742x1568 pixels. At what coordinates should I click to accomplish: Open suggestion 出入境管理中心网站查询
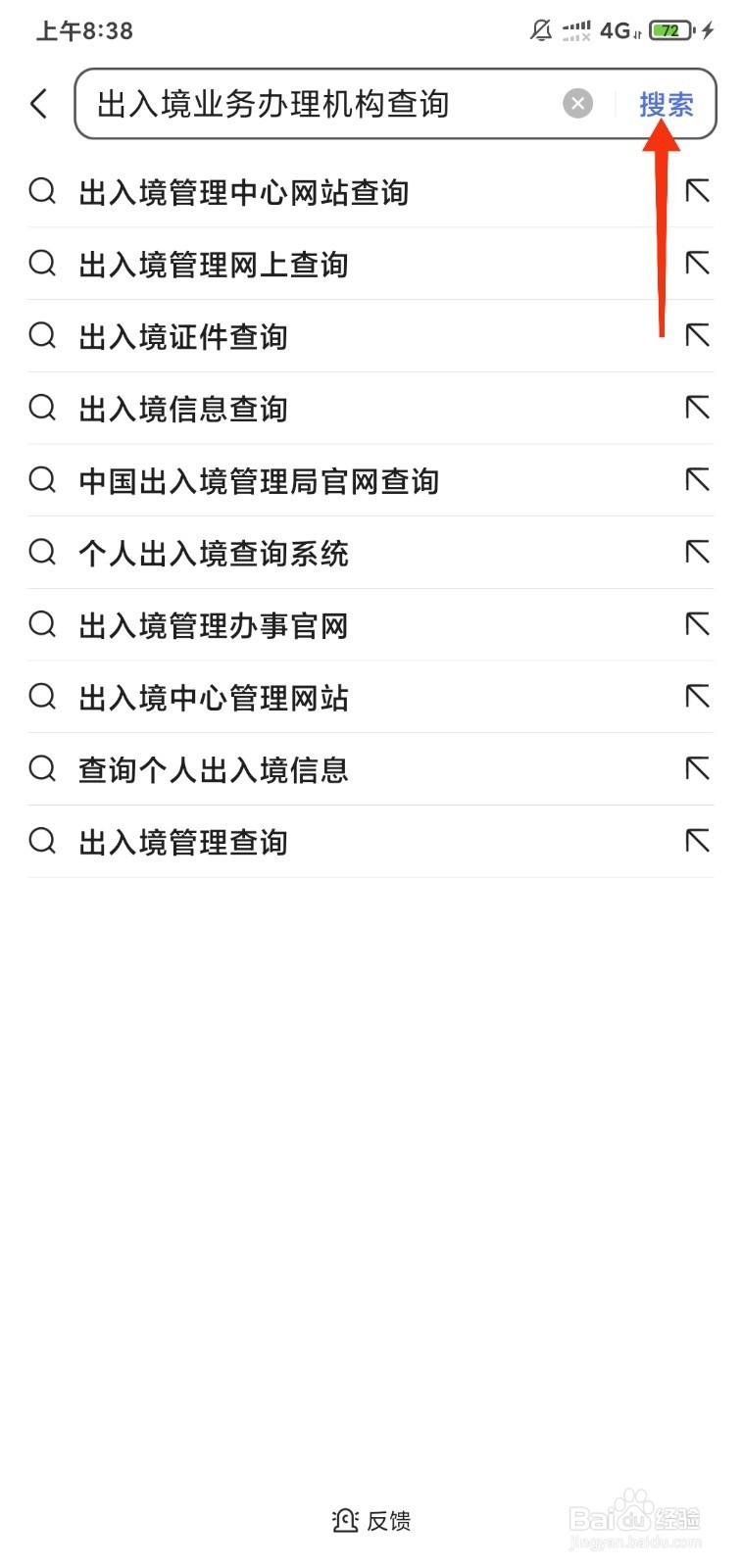pos(371,192)
